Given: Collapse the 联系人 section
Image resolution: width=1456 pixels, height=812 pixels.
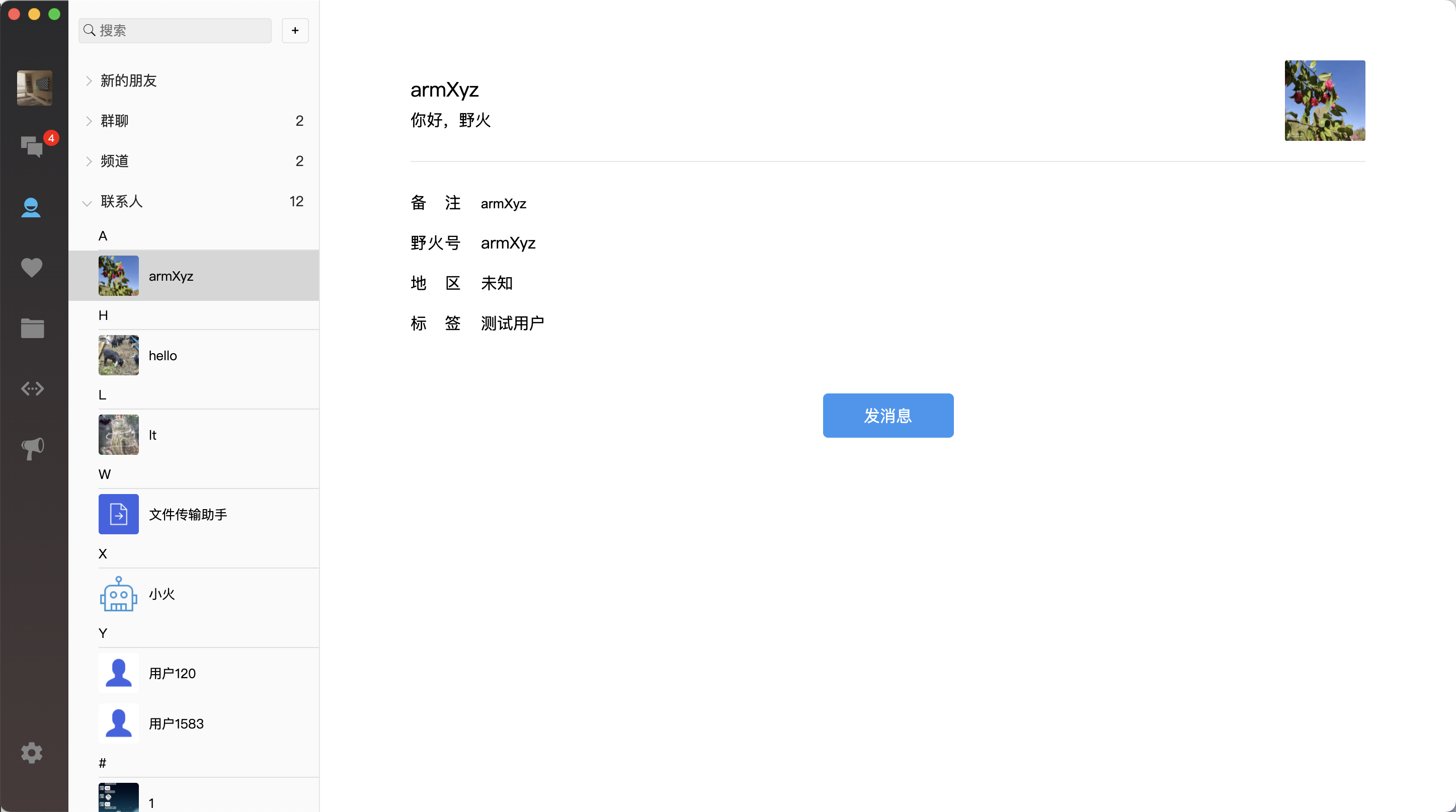Looking at the screenshot, I should pyautogui.click(x=122, y=202).
